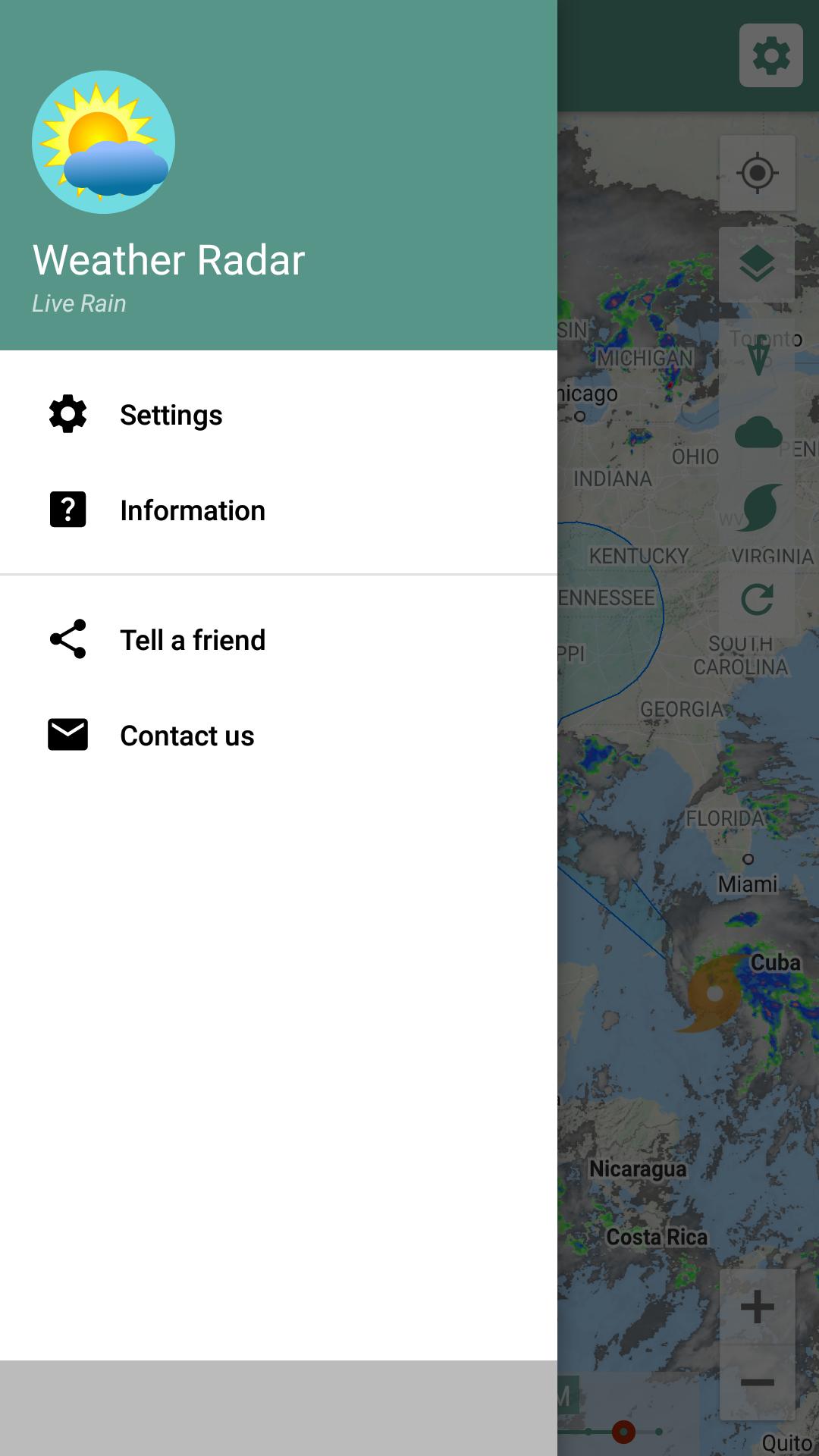
Task: Zoom out with the minus button
Action: pos(758,1382)
